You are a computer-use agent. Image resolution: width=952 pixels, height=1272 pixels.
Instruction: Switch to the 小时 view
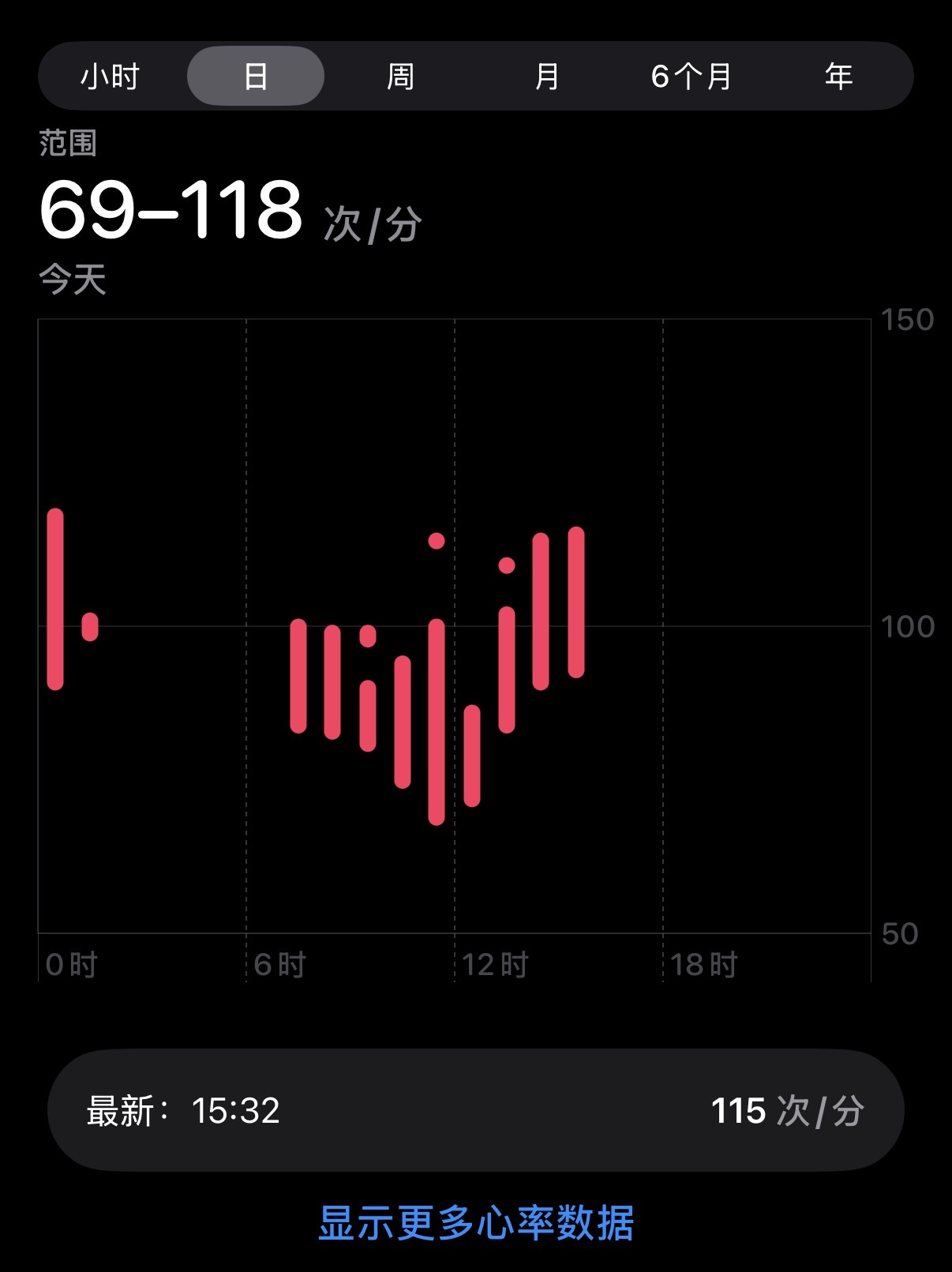111,77
